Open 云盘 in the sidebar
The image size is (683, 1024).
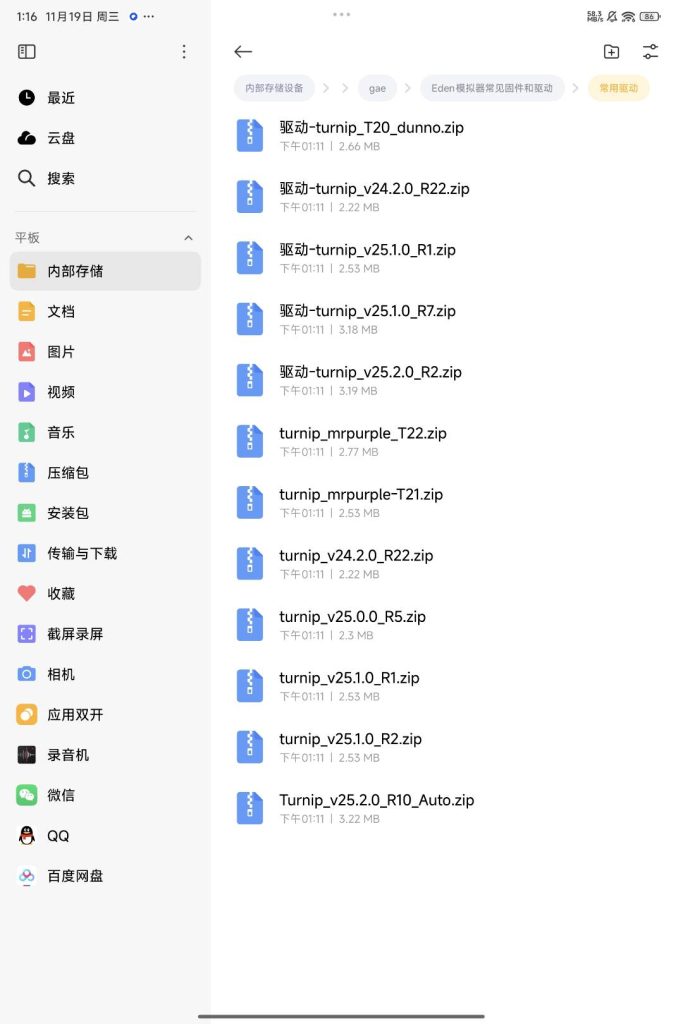[x=60, y=138]
